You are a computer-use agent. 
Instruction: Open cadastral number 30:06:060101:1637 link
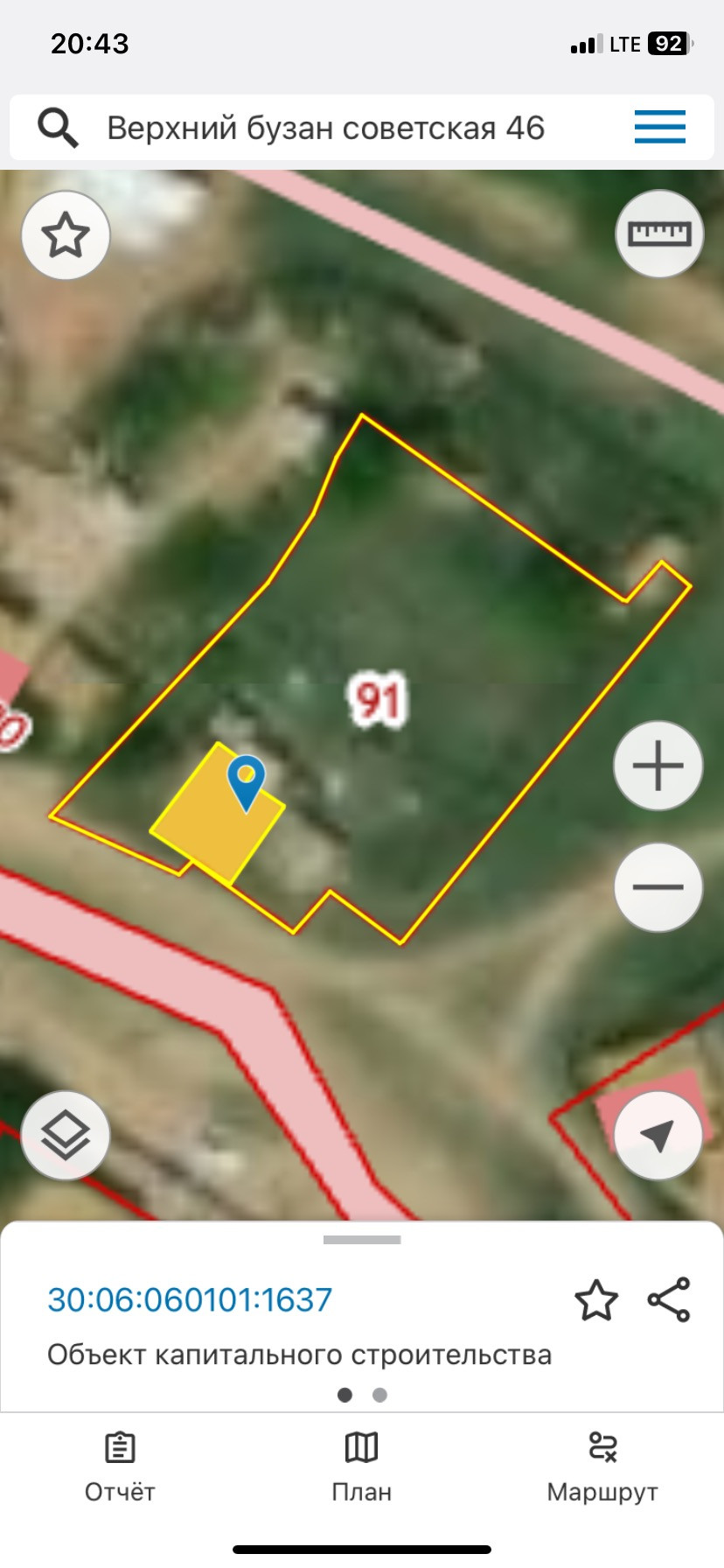coord(190,1299)
